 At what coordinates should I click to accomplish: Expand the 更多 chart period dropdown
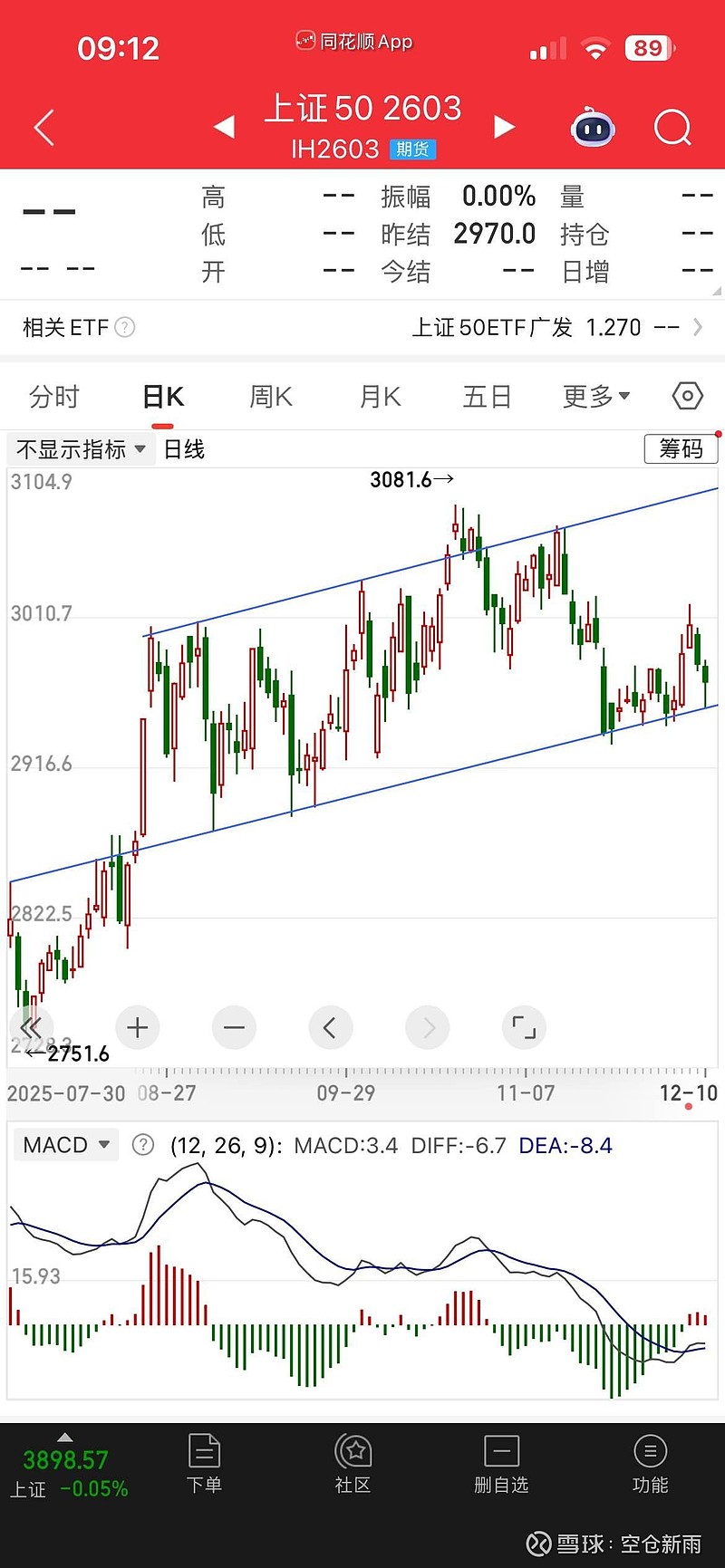pos(595,396)
